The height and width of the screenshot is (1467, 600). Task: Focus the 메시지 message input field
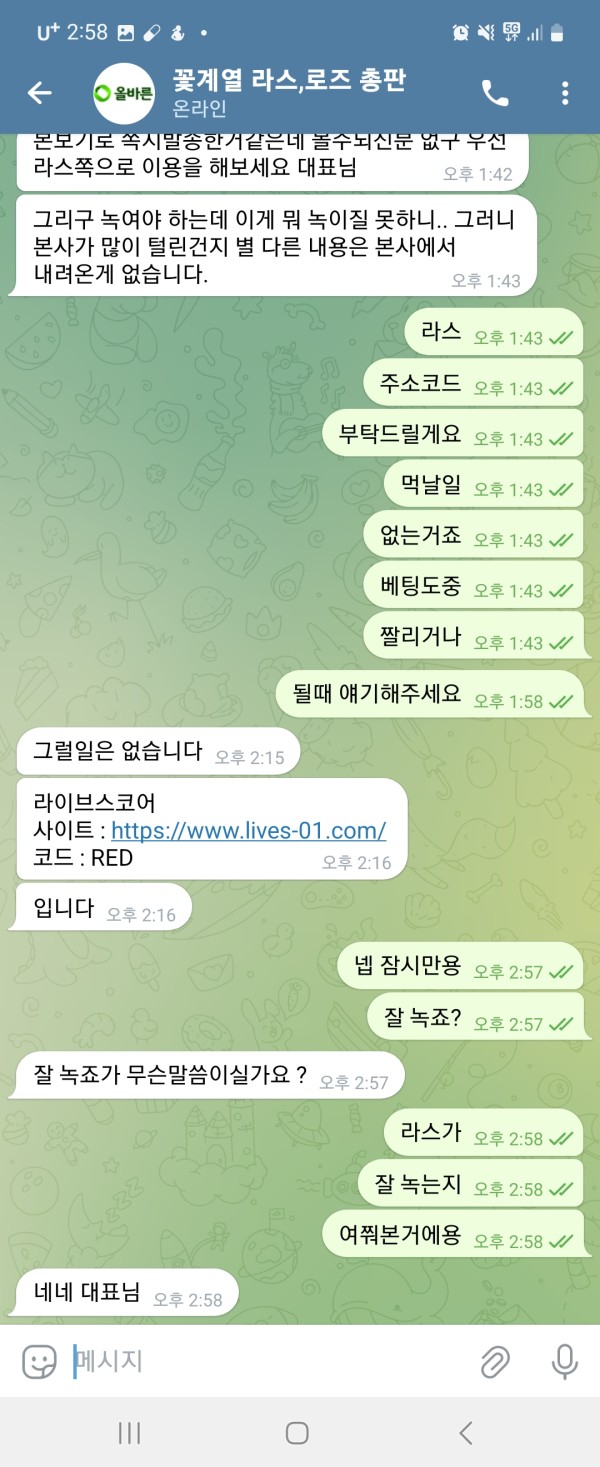coord(270,1360)
